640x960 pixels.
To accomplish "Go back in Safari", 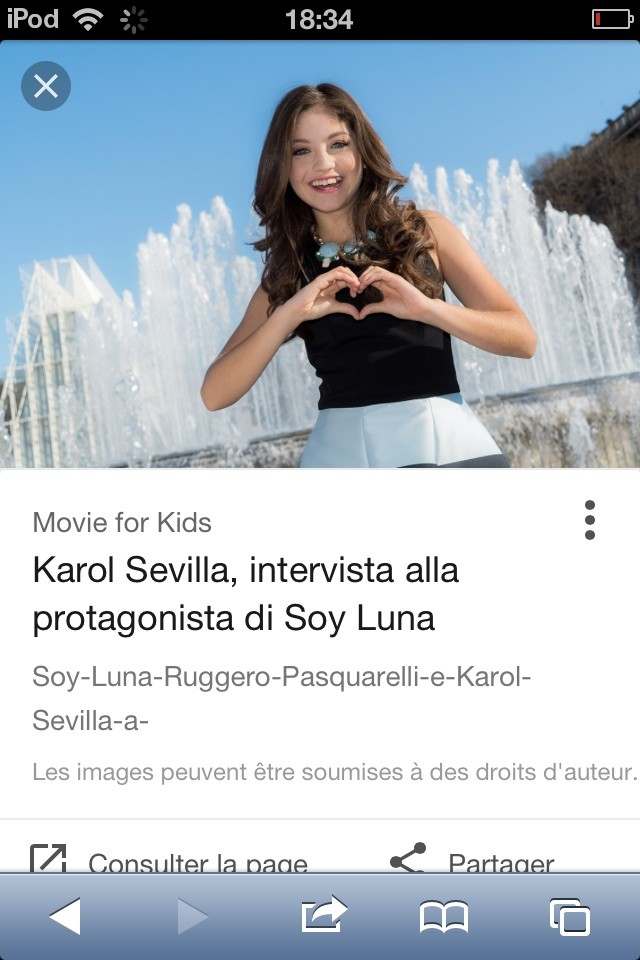I will tap(65, 916).
